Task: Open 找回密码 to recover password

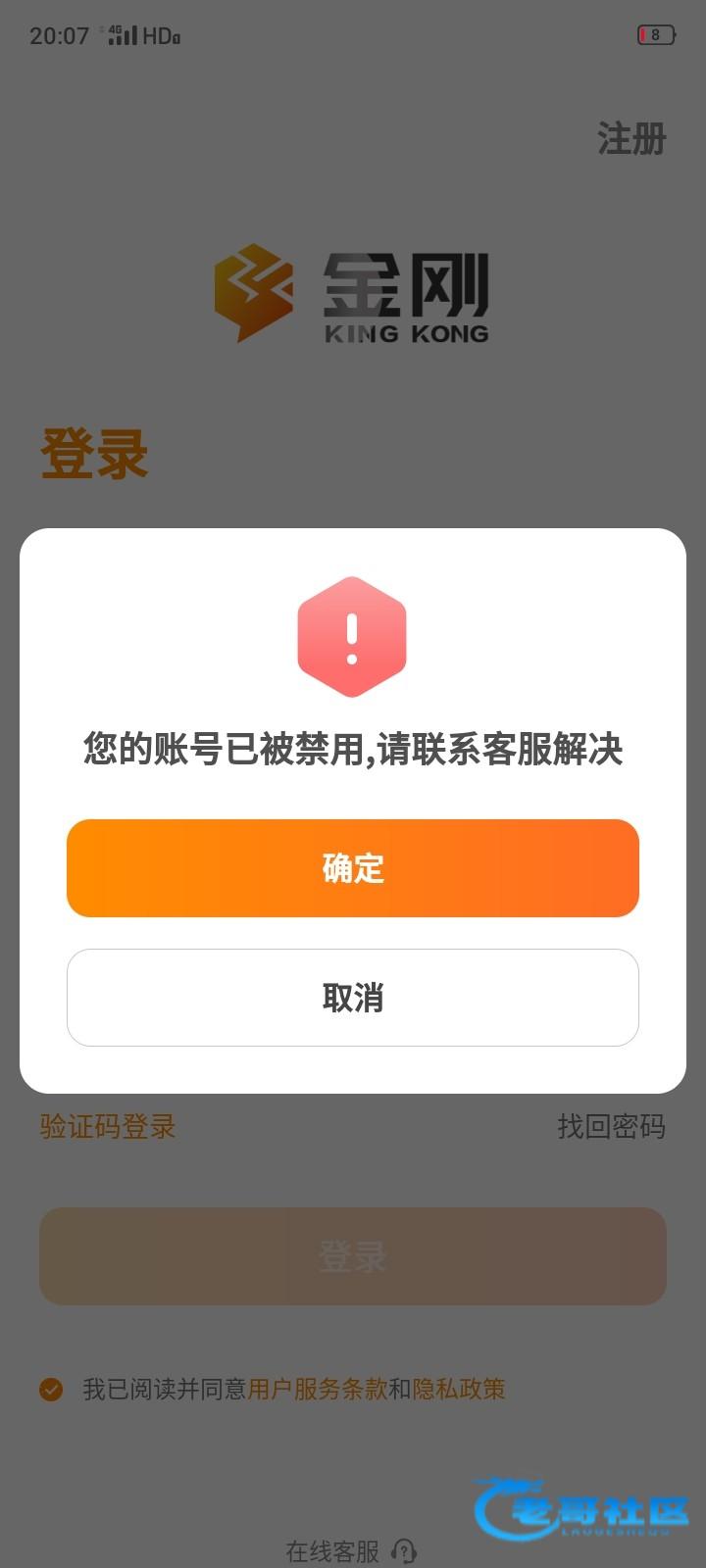Action: 612,1127
